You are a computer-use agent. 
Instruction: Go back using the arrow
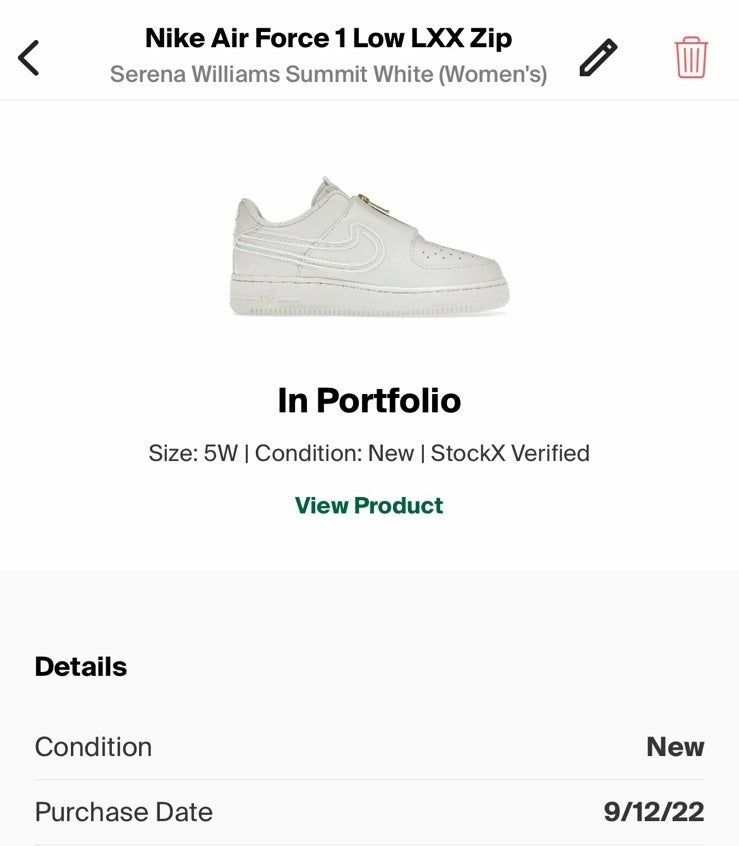tap(30, 58)
